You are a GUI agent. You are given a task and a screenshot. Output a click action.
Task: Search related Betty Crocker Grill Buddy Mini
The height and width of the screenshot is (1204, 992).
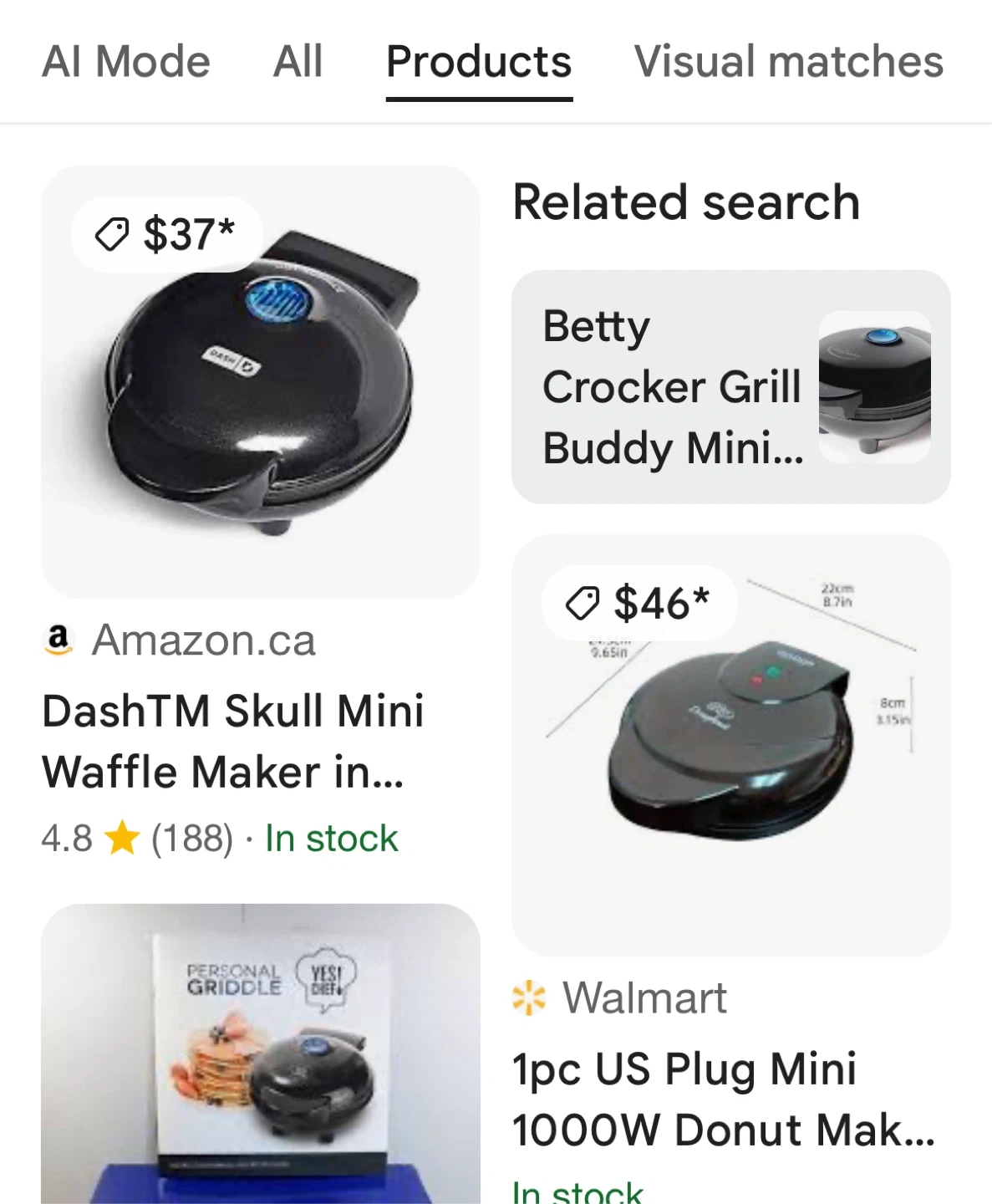point(730,387)
